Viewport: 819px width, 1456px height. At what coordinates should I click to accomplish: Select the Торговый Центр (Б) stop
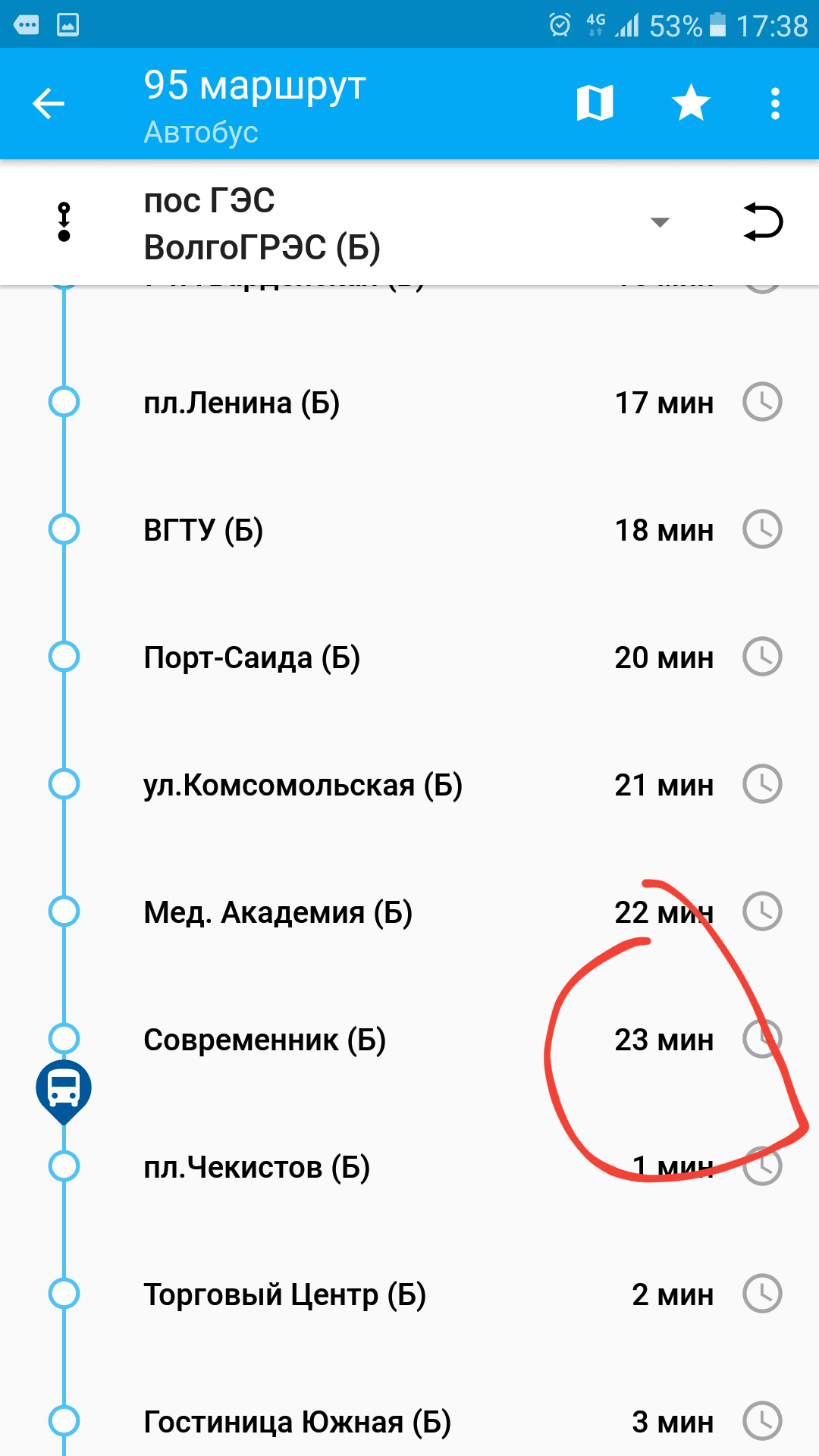click(x=284, y=1294)
